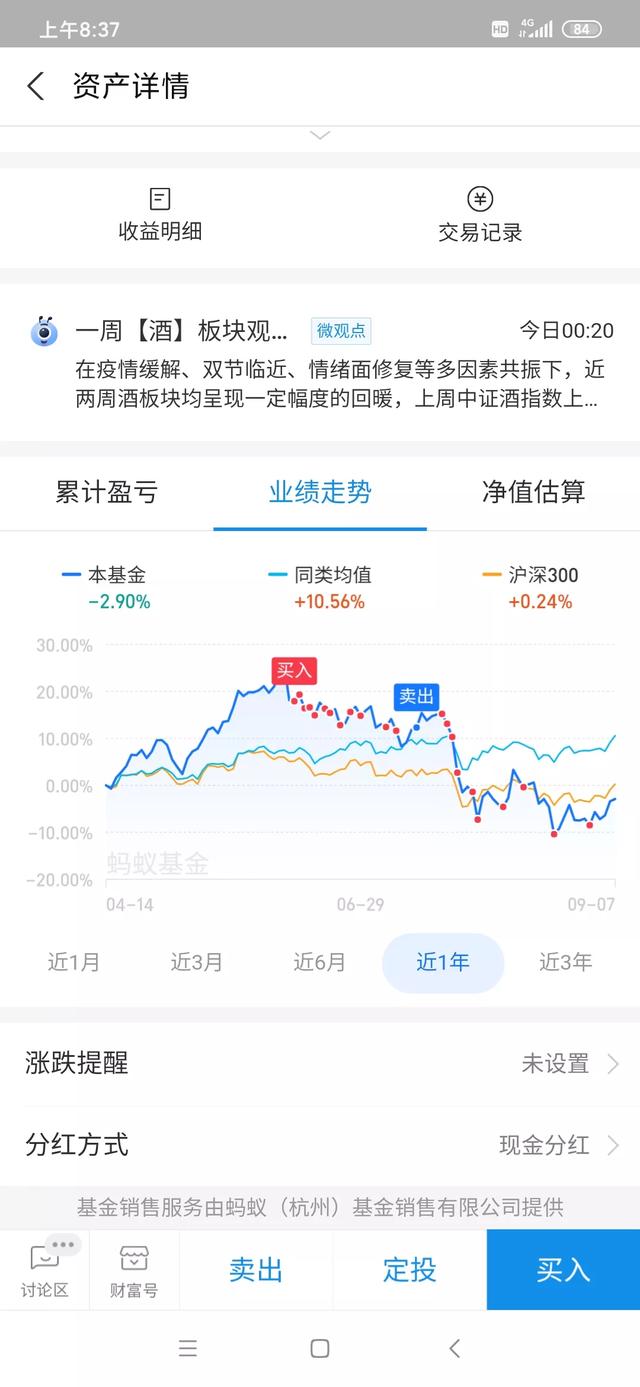Image resolution: width=640 pixels, height=1387 pixels.
Task: Open 财富号
Action: [134, 1270]
